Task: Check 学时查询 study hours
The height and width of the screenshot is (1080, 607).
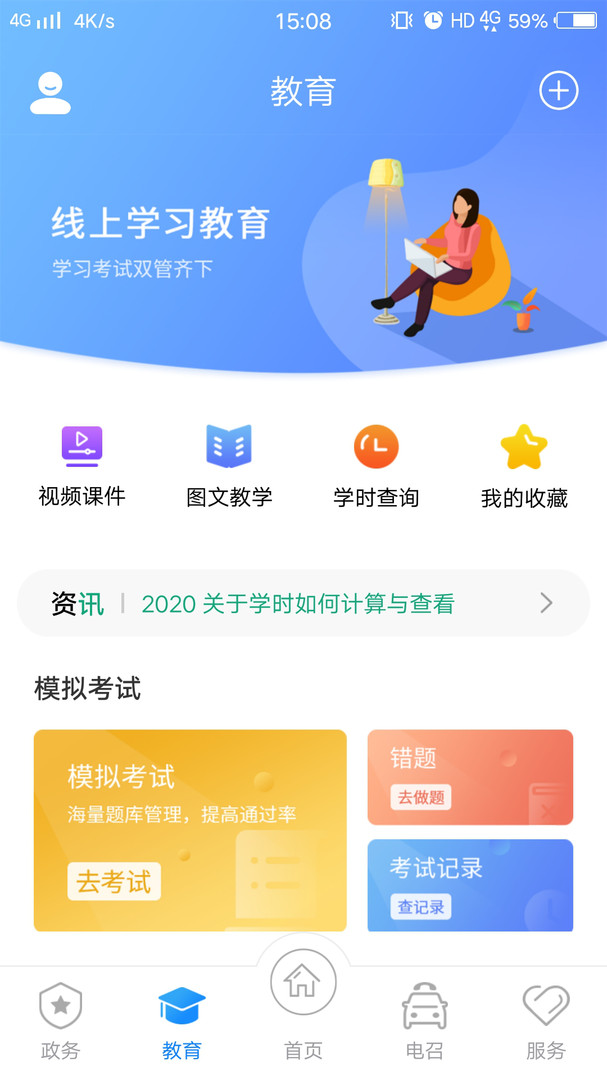Action: point(376,466)
